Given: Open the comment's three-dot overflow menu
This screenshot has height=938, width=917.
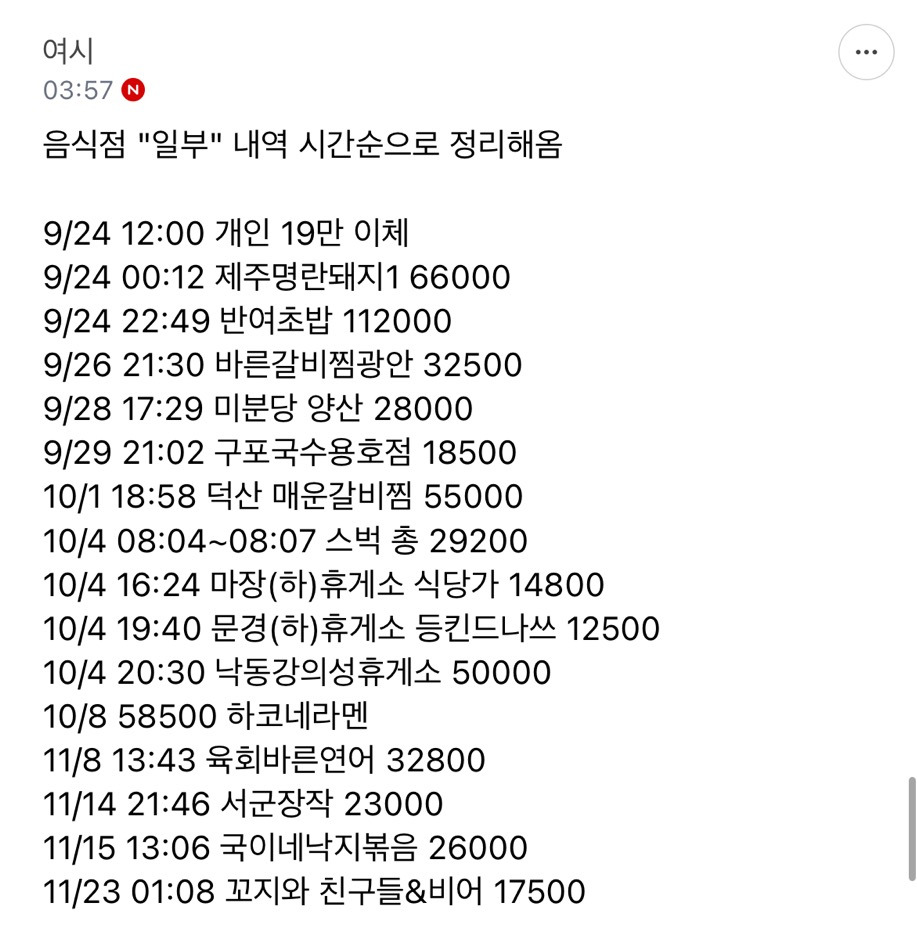Looking at the screenshot, I should [x=865, y=52].
